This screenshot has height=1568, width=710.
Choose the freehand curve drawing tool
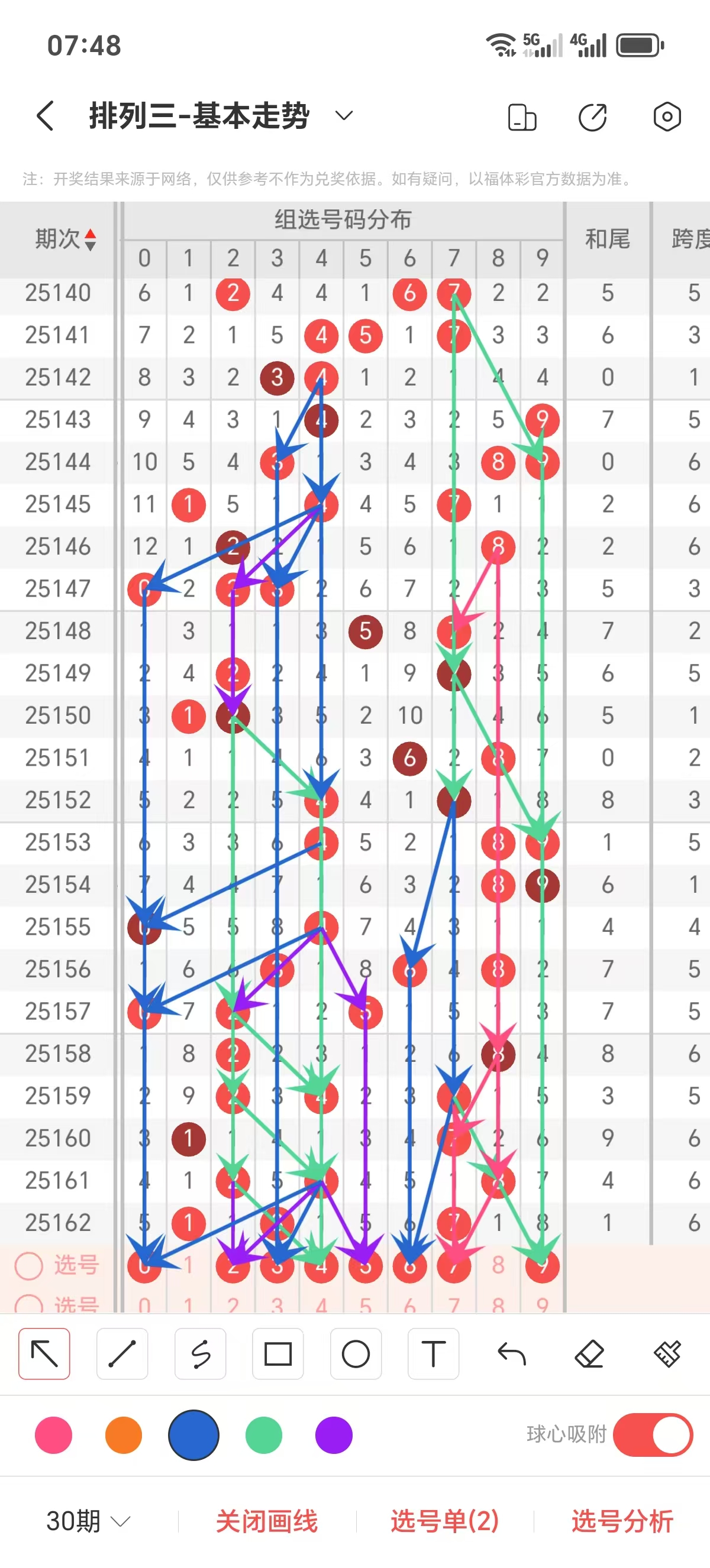click(x=201, y=1354)
